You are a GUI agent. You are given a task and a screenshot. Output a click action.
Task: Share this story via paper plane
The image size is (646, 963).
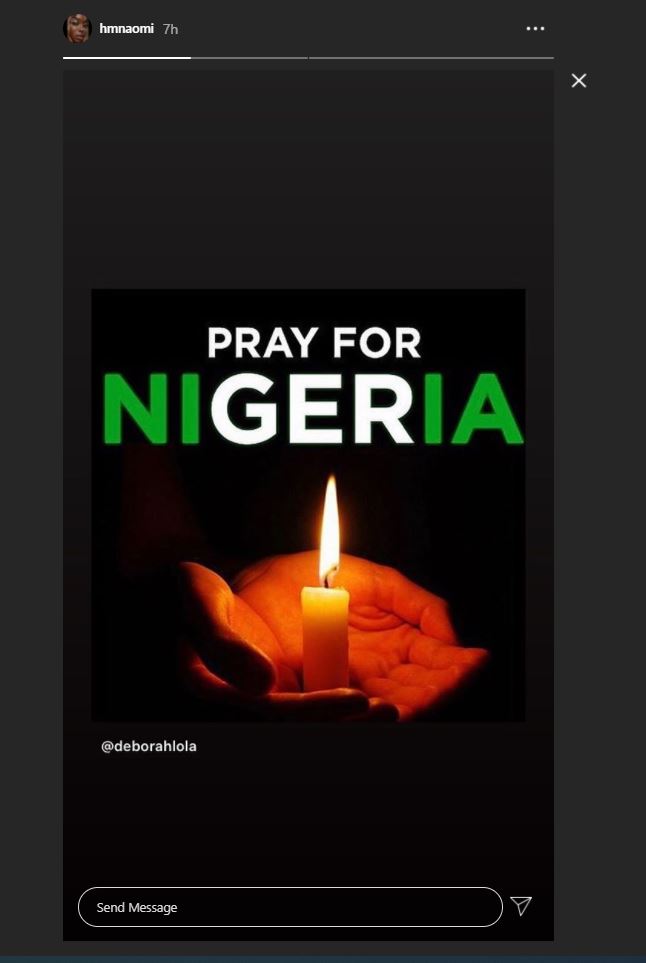coord(521,906)
